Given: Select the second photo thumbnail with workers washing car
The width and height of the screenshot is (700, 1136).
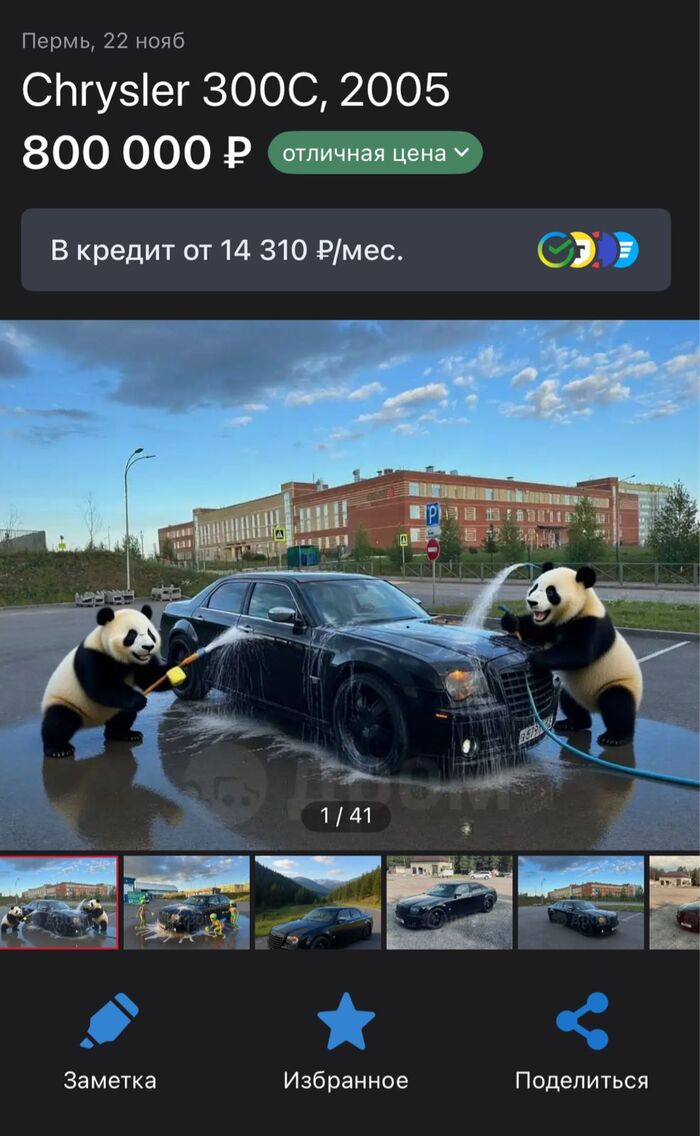Looking at the screenshot, I should [186, 902].
